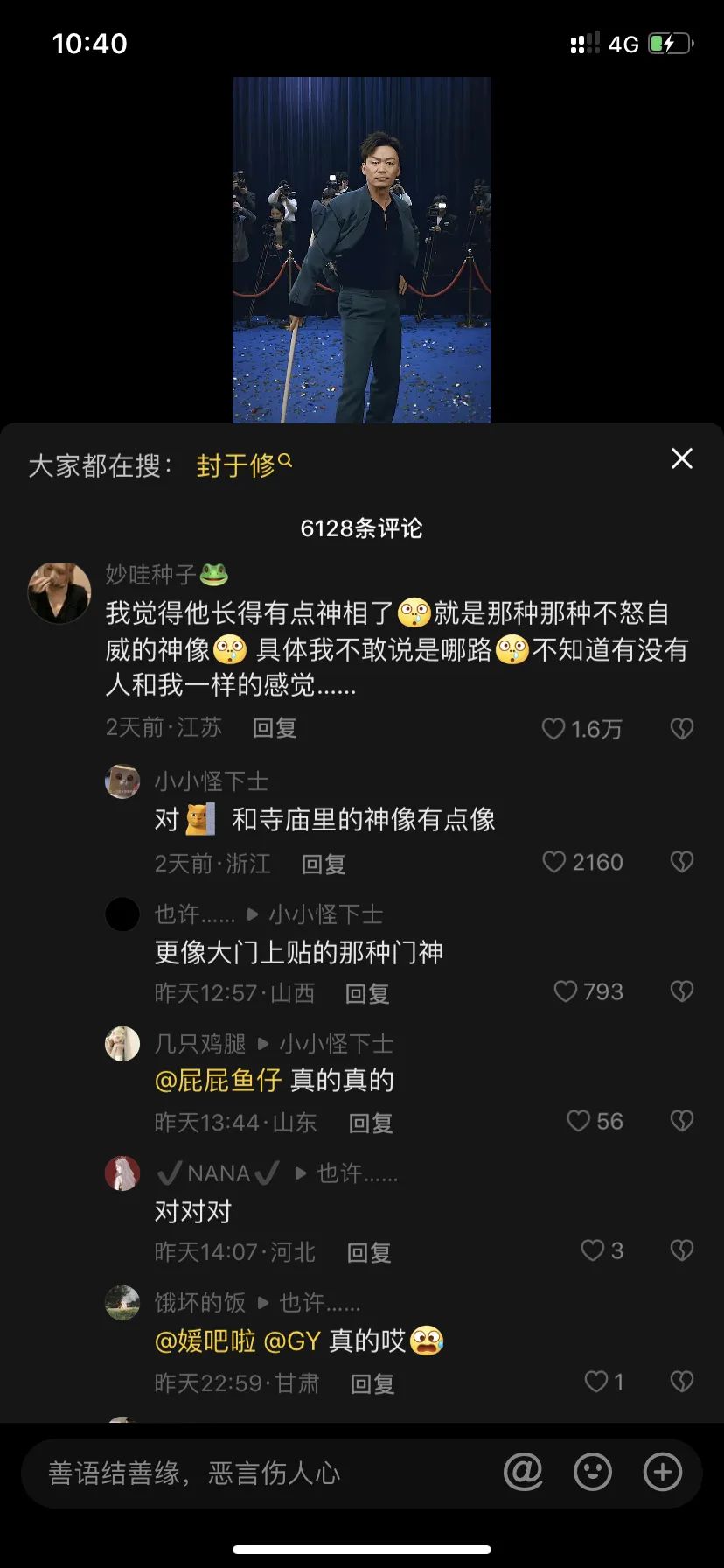
Task: Tap the video thumbnail above the comments
Action: pyautogui.click(x=361, y=249)
